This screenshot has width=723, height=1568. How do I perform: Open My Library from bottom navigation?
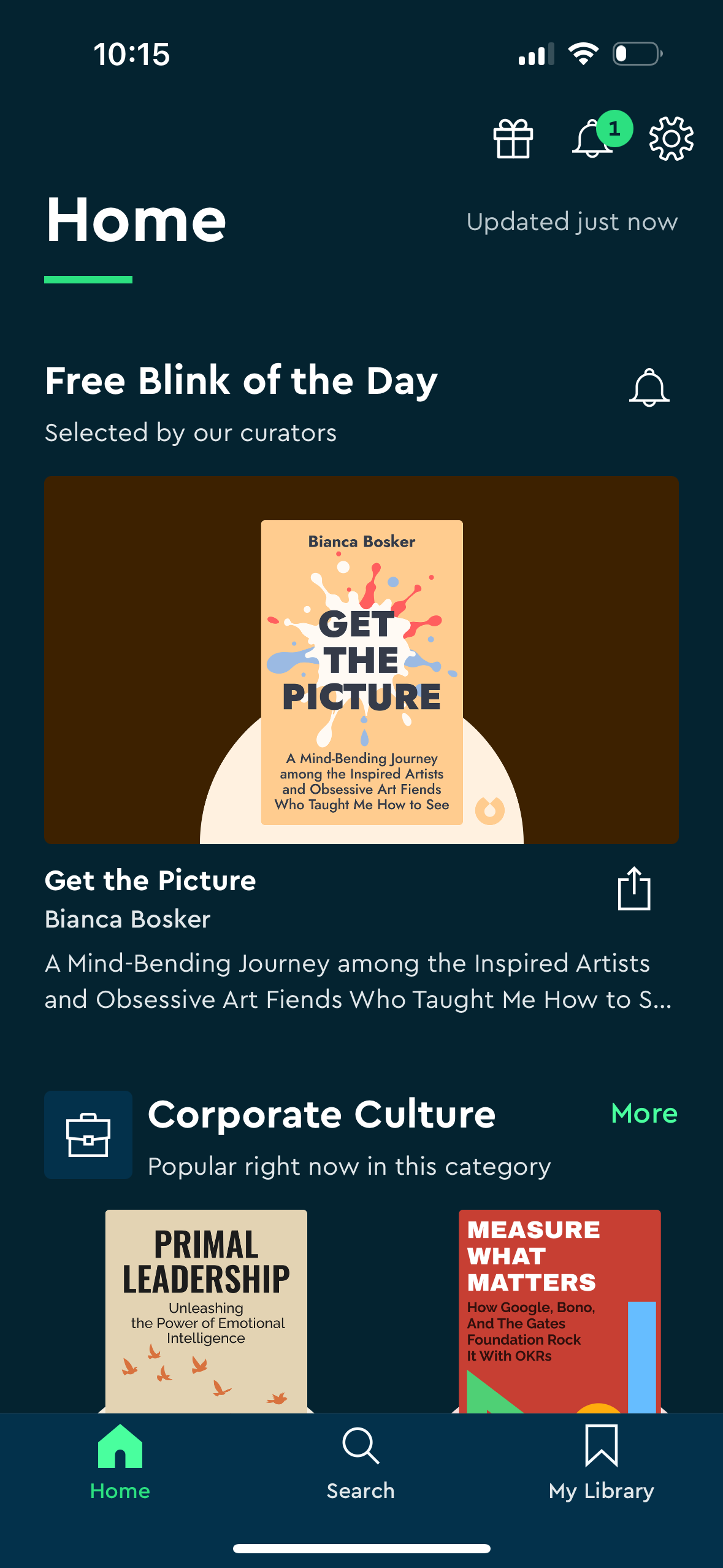(x=602, y=1466)
